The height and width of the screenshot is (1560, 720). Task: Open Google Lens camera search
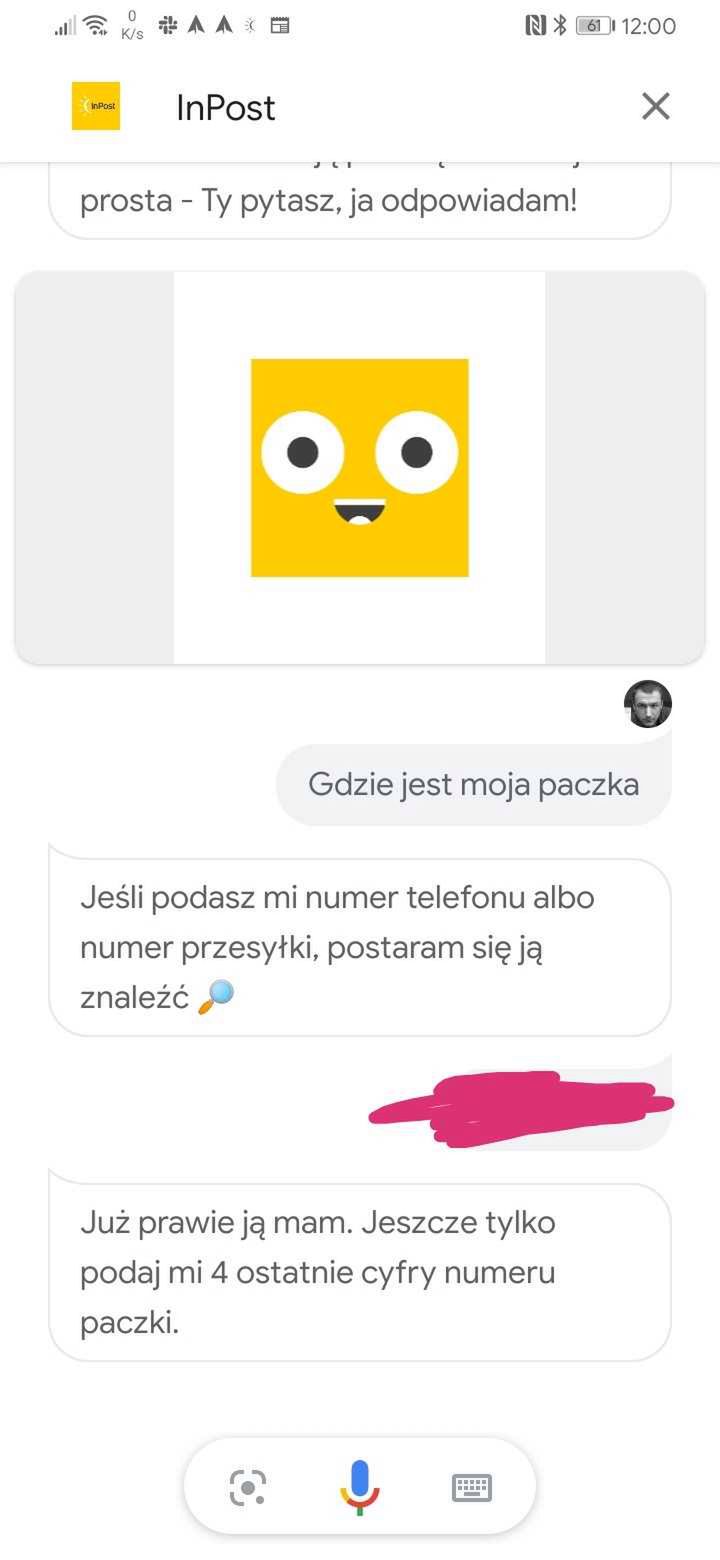[x=248, y=1487]
